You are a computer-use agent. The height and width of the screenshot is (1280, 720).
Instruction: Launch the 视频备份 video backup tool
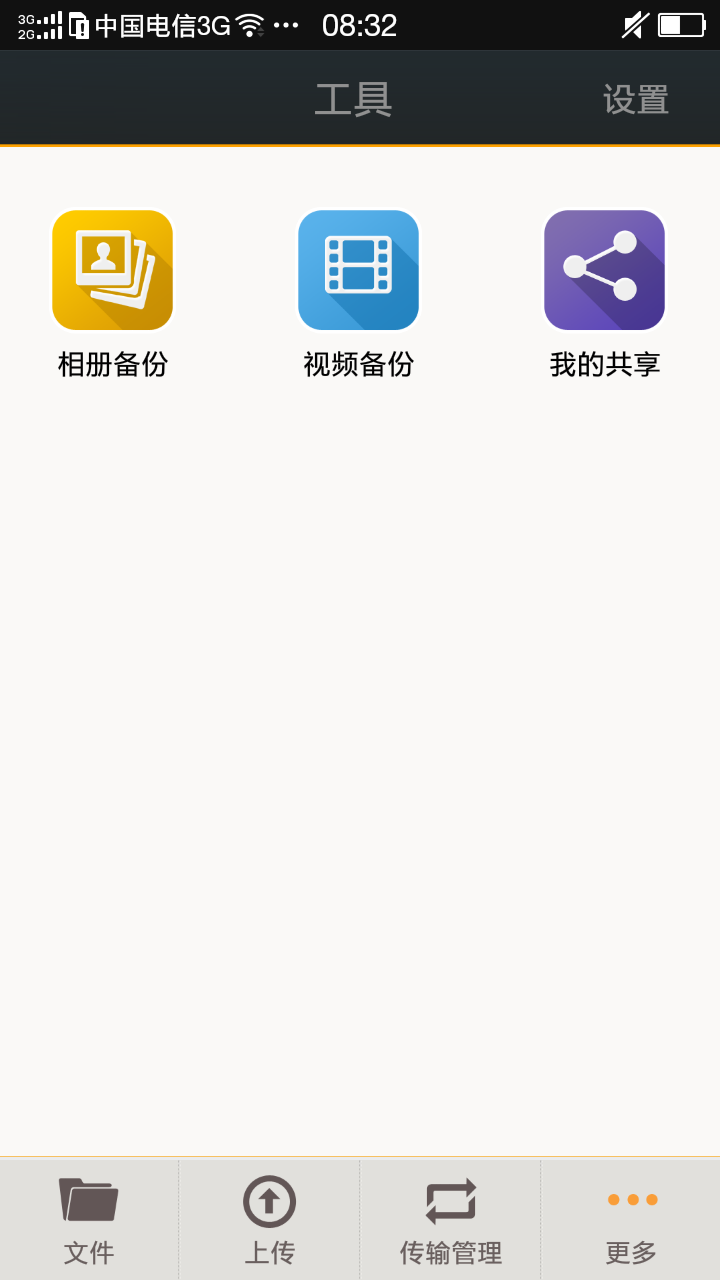coord(358,269)
